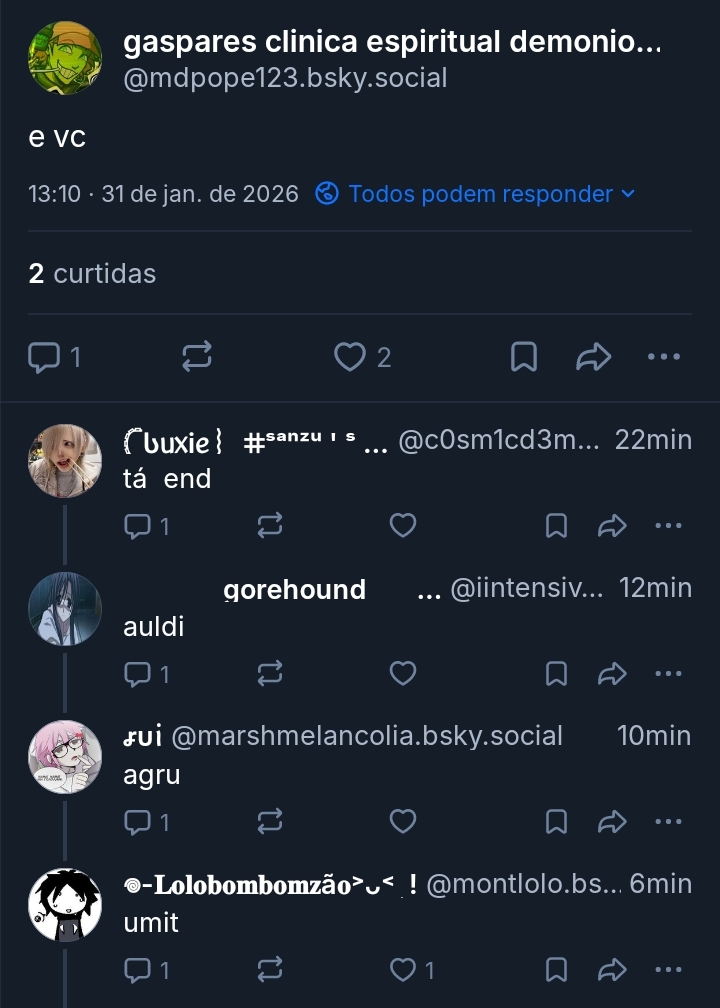Image resolution: width=720 pixels, height=1008 pixels.
Task: Bookmark the main 'e vc' post
Action: point(524,357)
